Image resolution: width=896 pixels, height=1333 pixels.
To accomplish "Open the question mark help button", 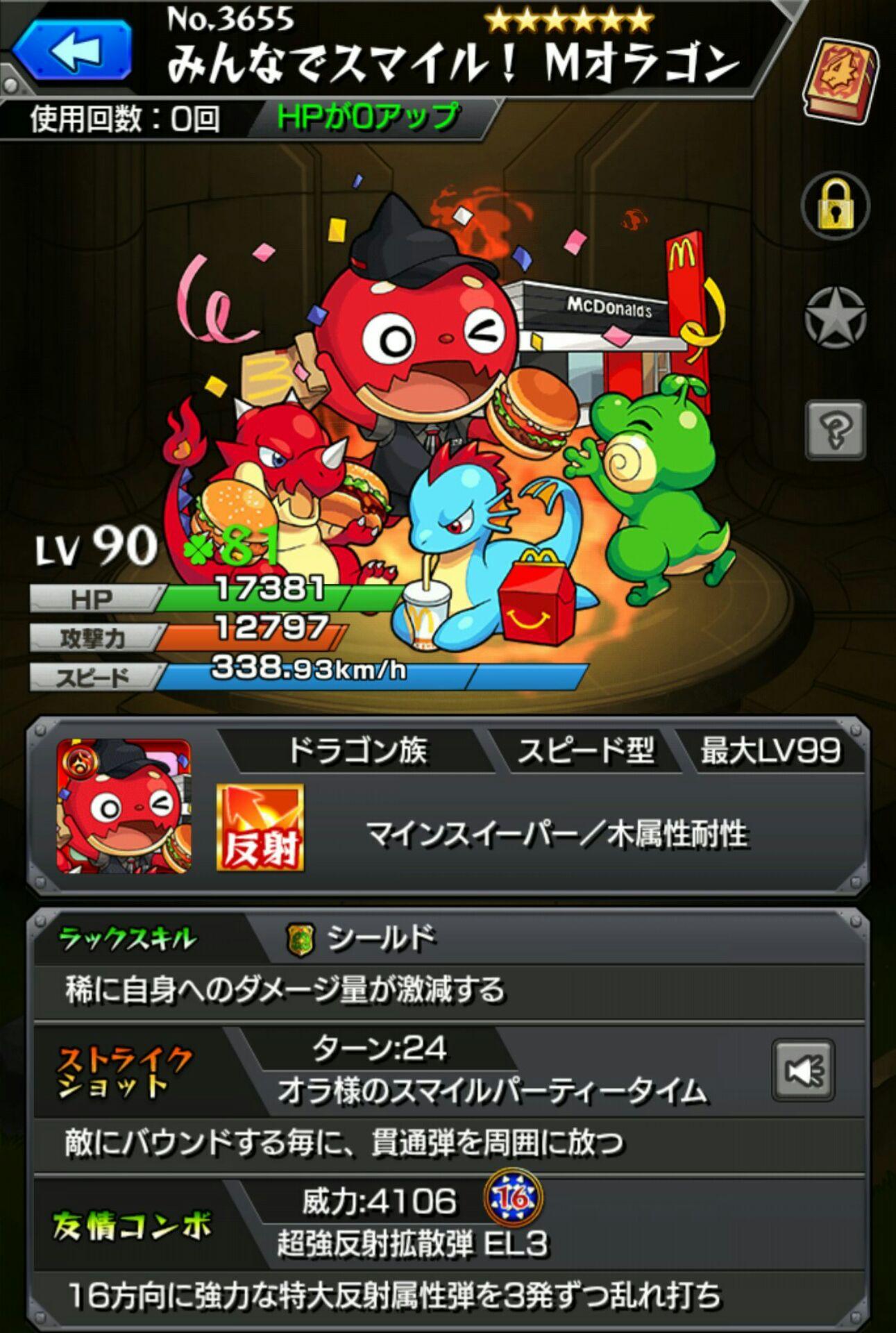I will [835, 430].
